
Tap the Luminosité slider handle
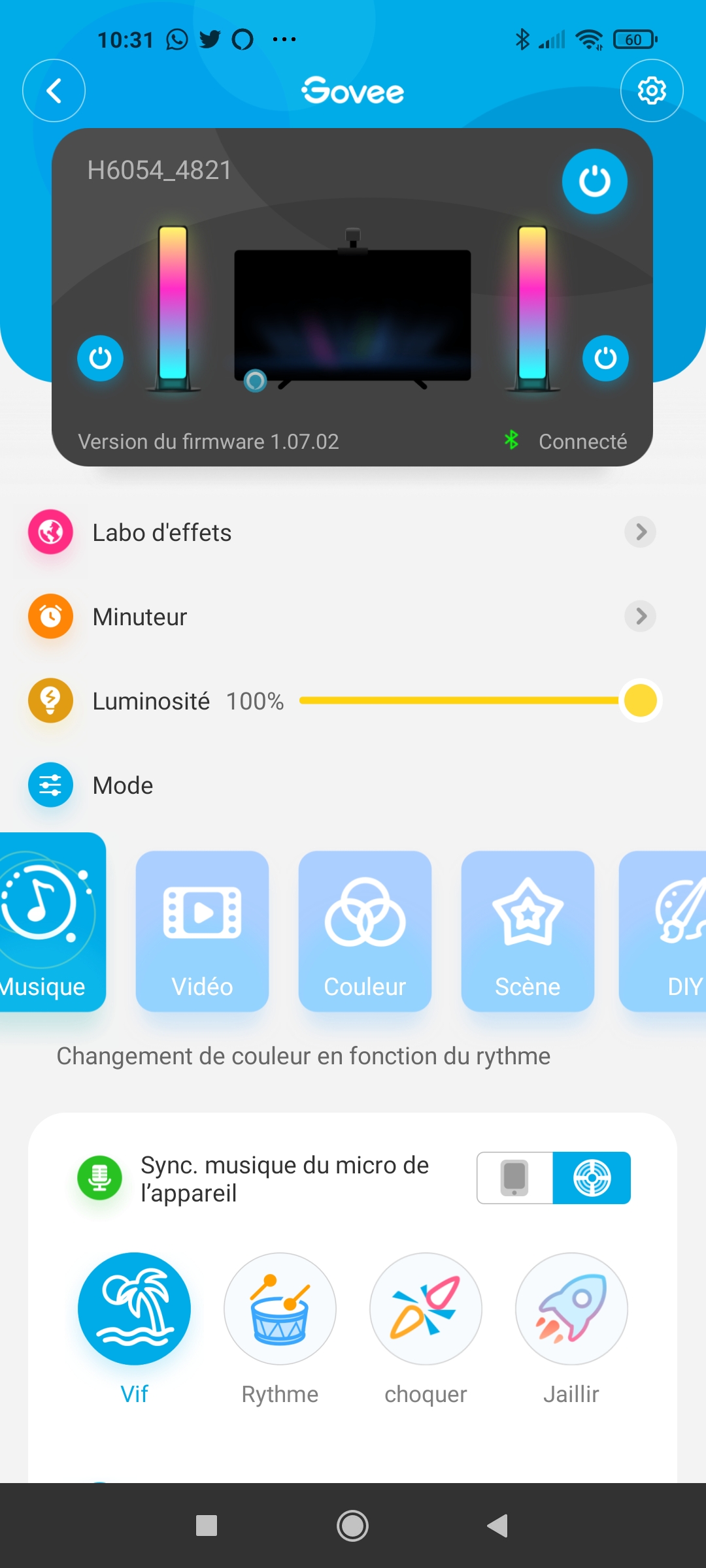point(641,701)
